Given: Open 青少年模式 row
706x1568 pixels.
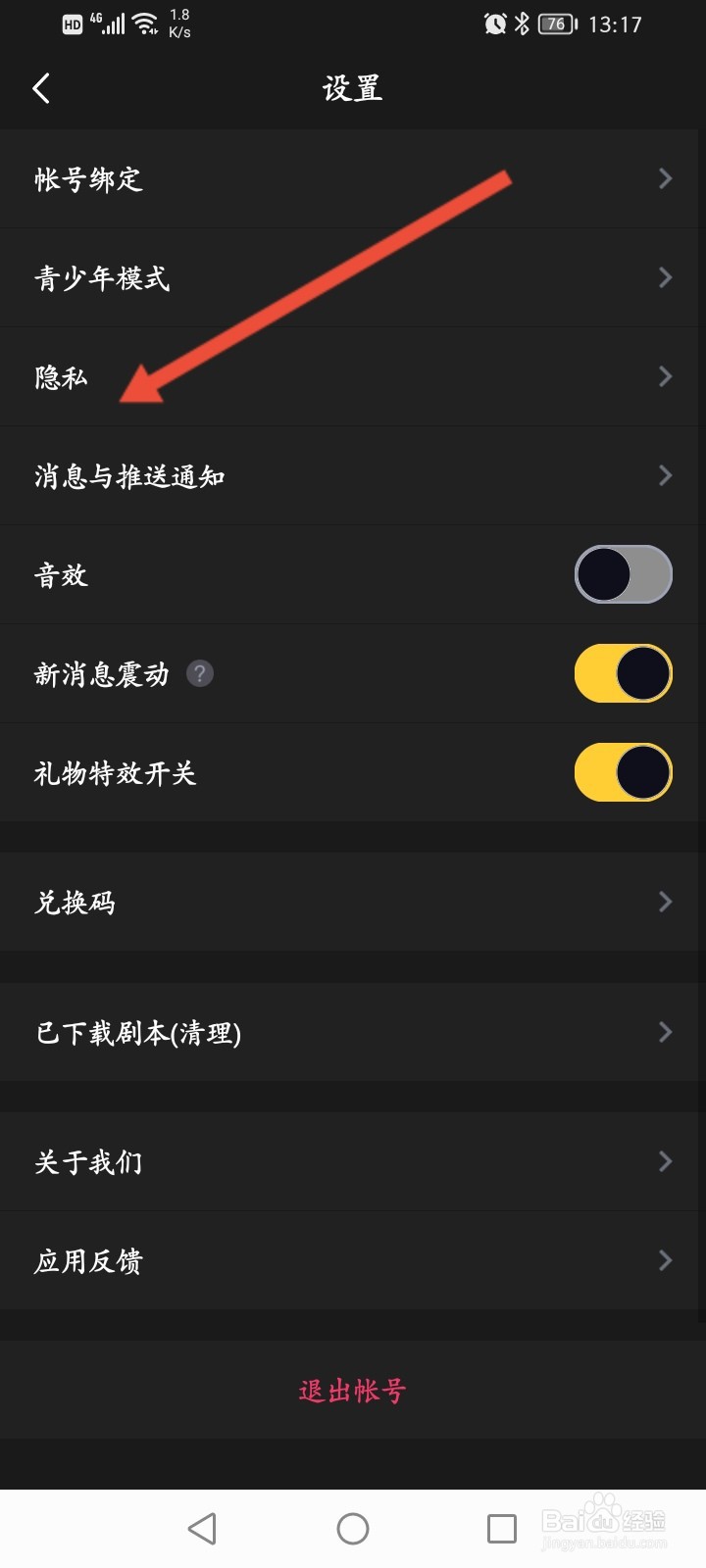Looking at the screenshot, I should click(353, 278).
